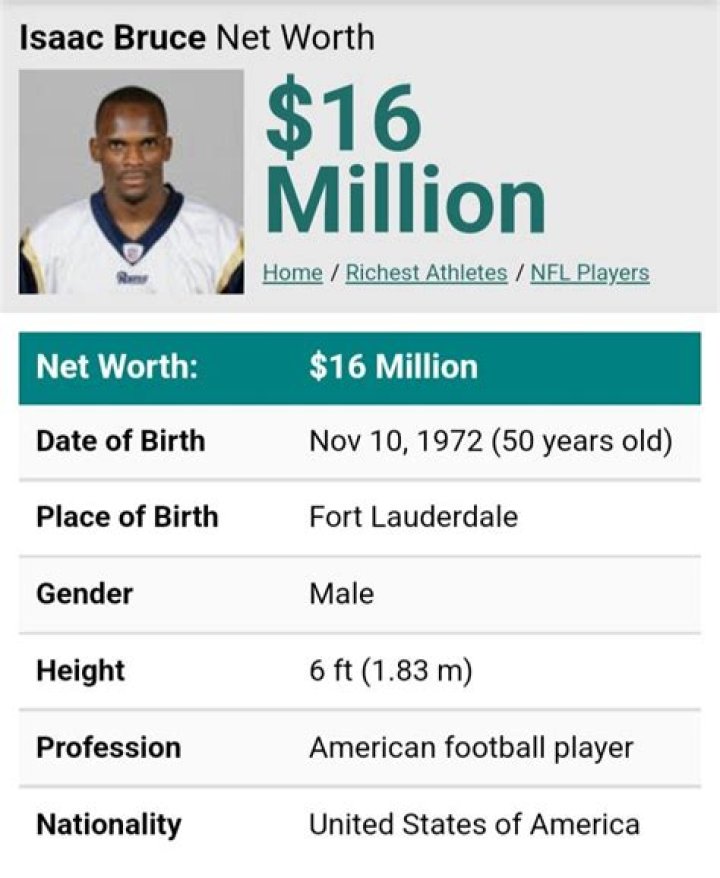Click the Place of Birth row
720x878 pixels.
360,517
